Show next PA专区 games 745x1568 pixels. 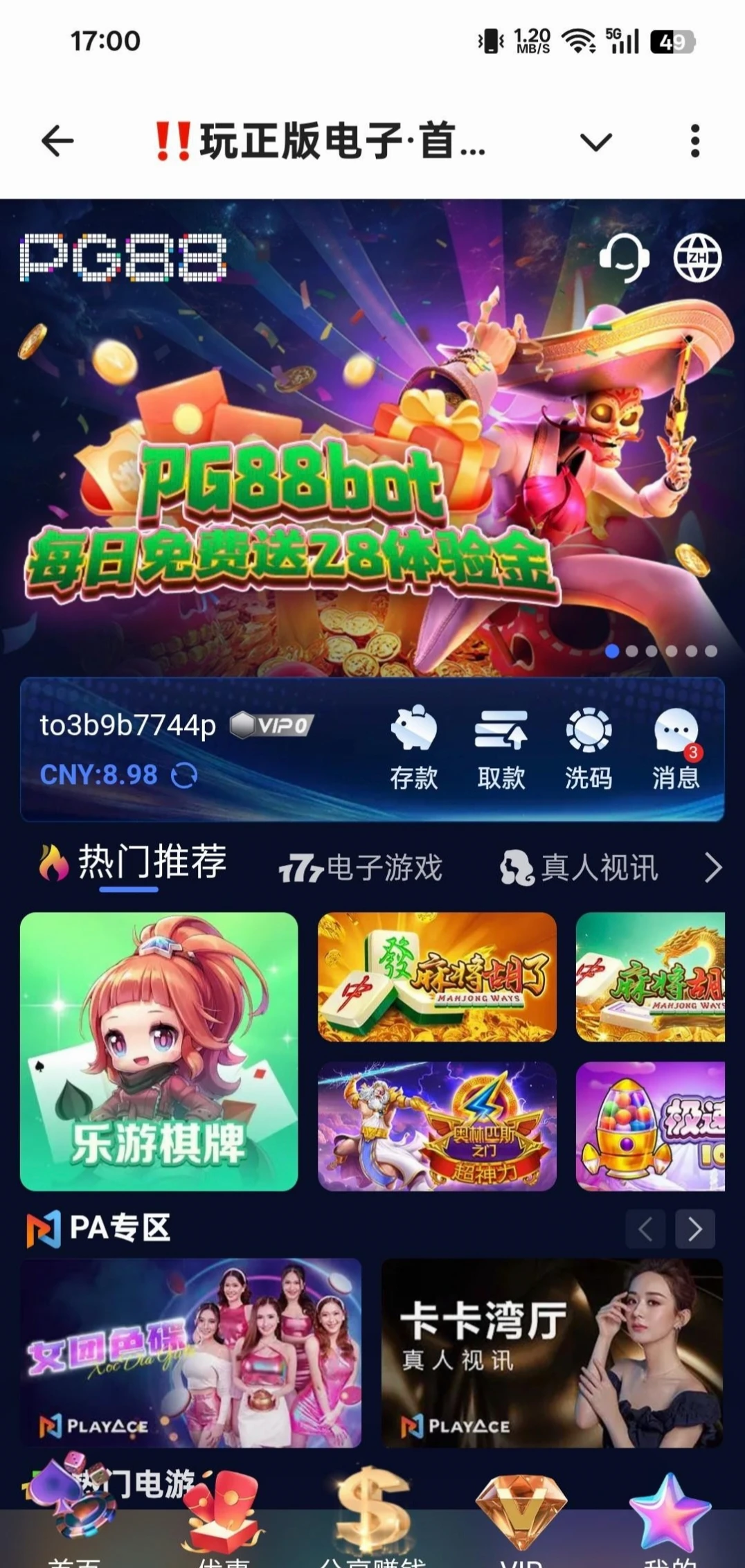pyautogui.click(x=694, y=1229)
